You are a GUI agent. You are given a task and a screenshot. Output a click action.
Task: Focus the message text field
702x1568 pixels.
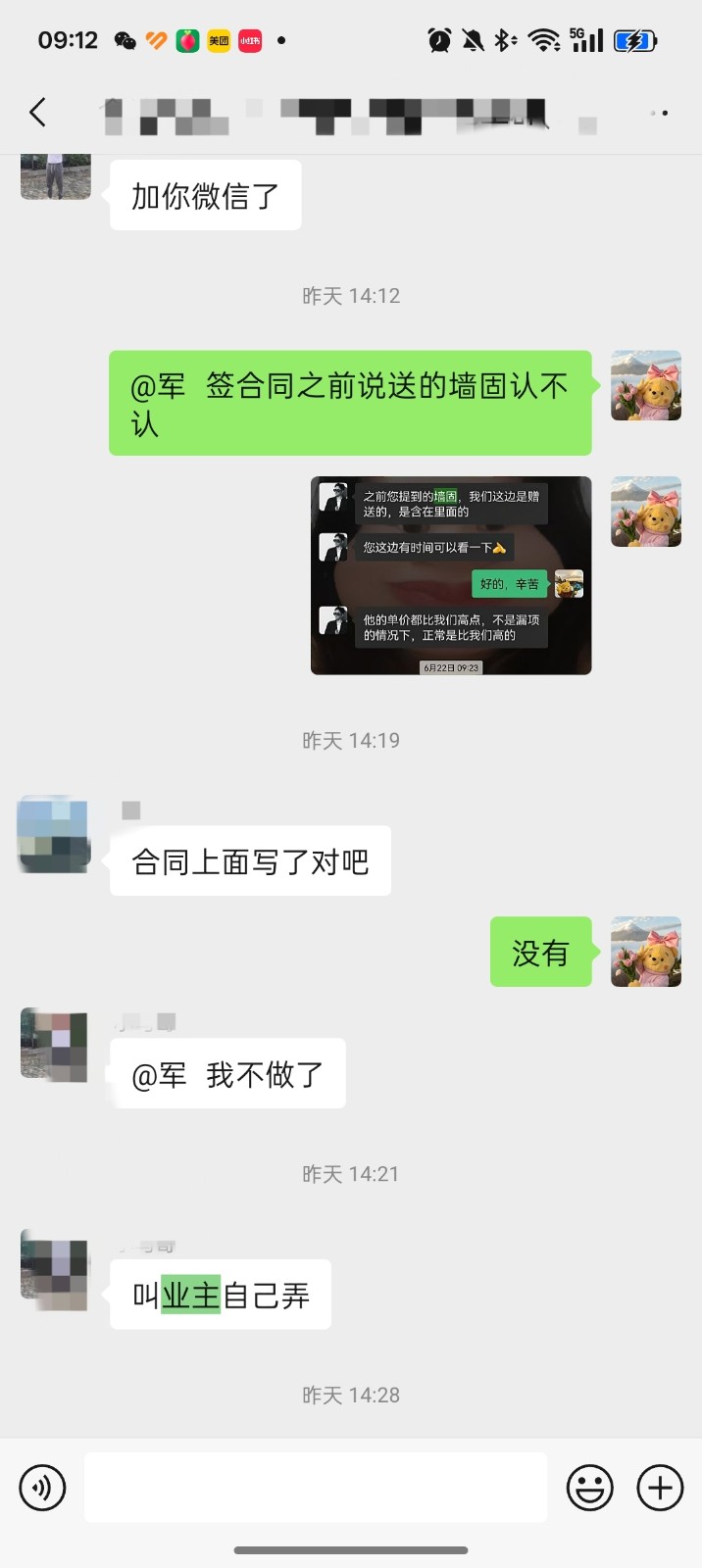(315, 1488)
